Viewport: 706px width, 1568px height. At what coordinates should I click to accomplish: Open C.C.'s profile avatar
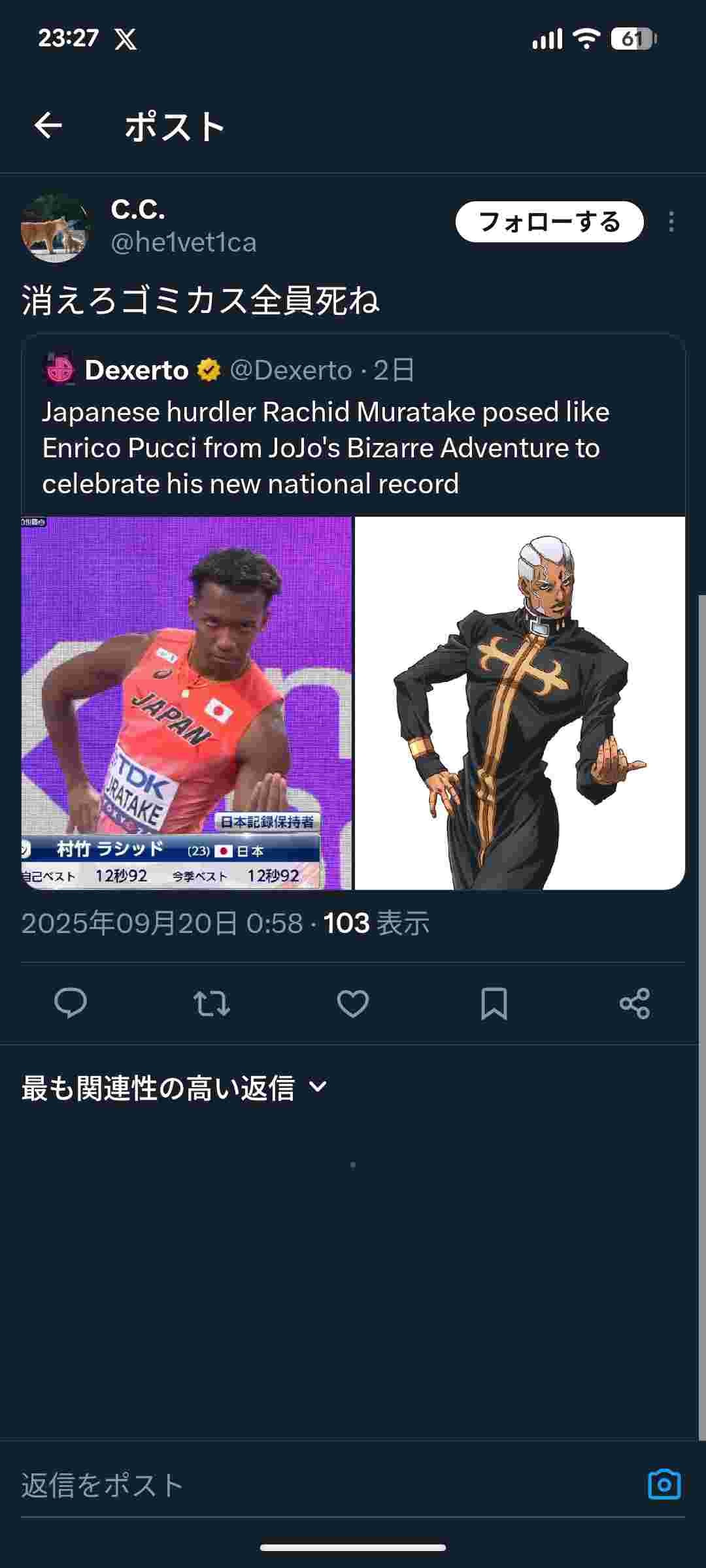(x=56, y=227)
